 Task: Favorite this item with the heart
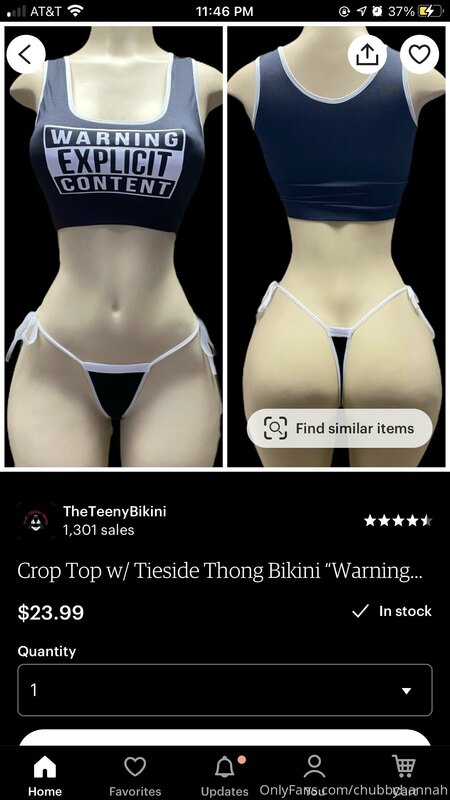(x=419, y=55)
